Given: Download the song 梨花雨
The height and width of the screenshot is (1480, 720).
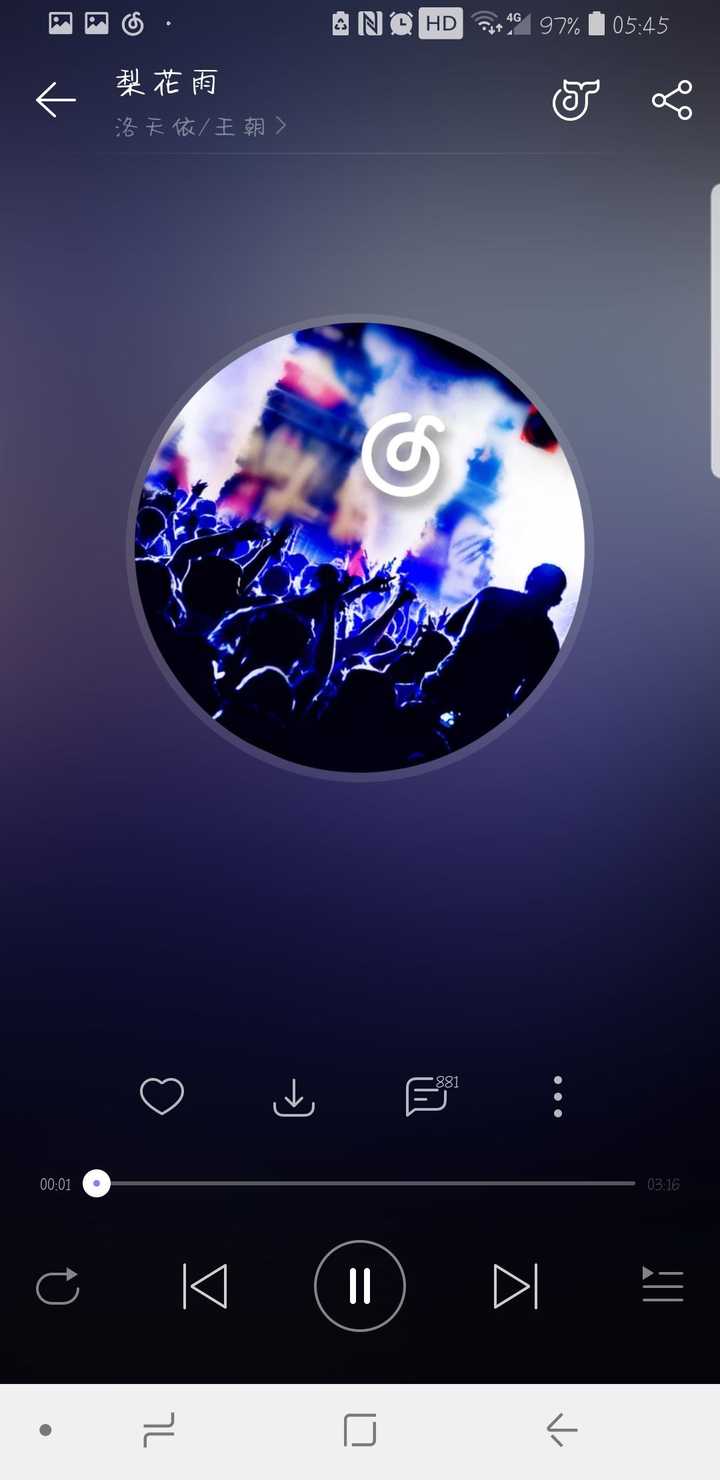Looking at the screenshot, I should coord(293,1096).
